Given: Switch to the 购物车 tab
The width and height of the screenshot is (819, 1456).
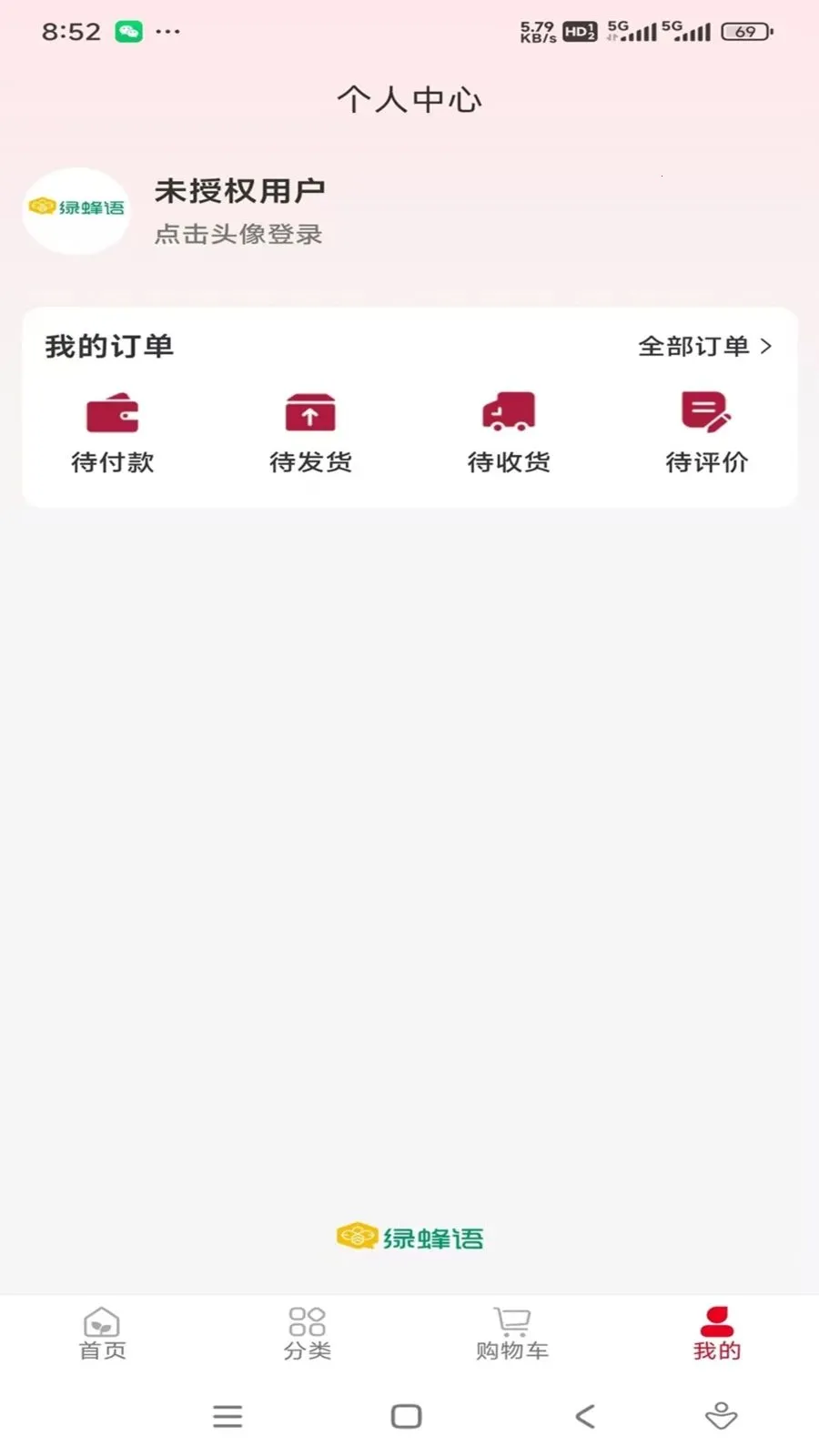Looking at the screenshot, I should [x=511, y=1333].
